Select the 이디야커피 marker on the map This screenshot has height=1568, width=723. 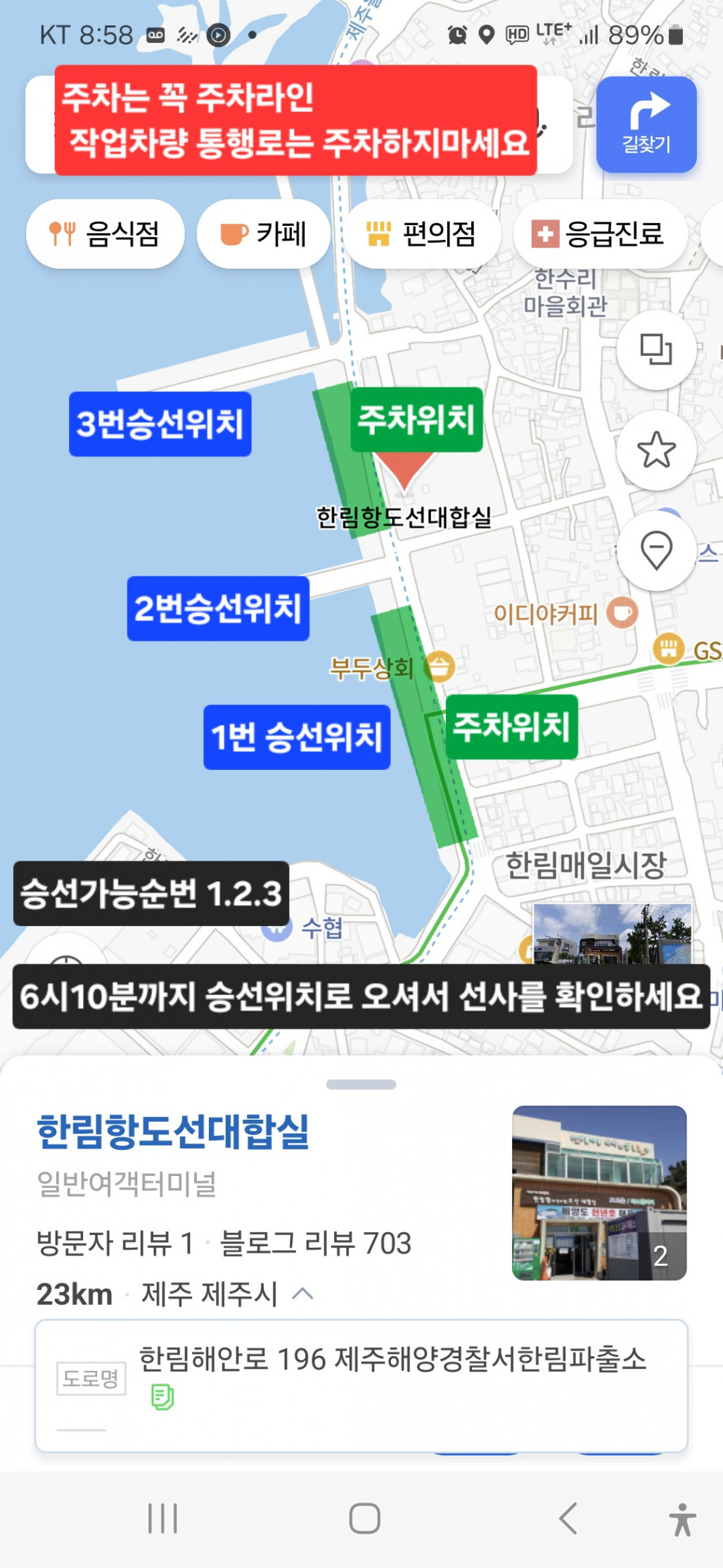622,612
